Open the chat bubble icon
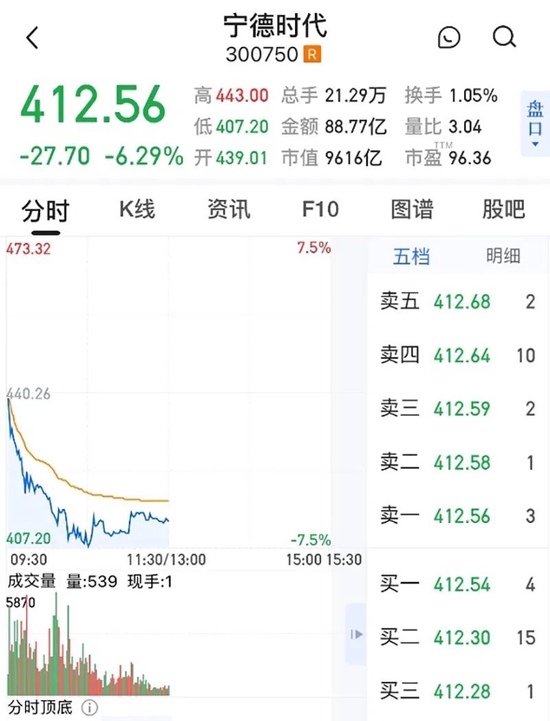550x721 pixels. 449,38
